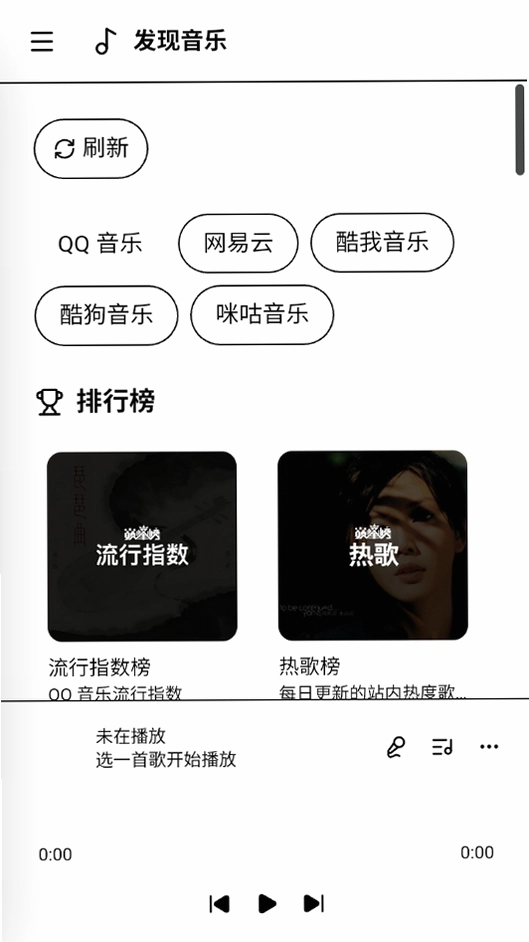
Task: Choose the 酷我音乐 chip
Action: click(382, 243)
